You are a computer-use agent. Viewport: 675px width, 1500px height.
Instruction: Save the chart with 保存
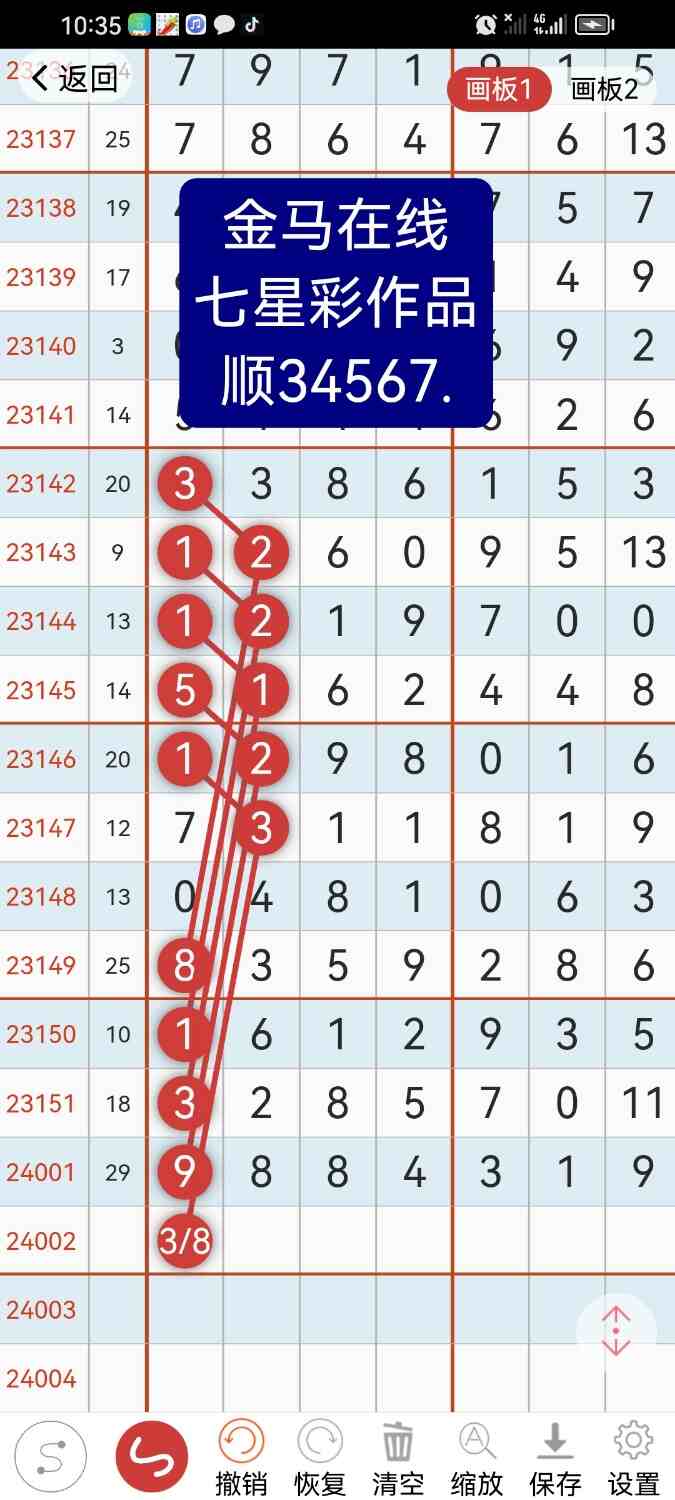coord(555,1457)
